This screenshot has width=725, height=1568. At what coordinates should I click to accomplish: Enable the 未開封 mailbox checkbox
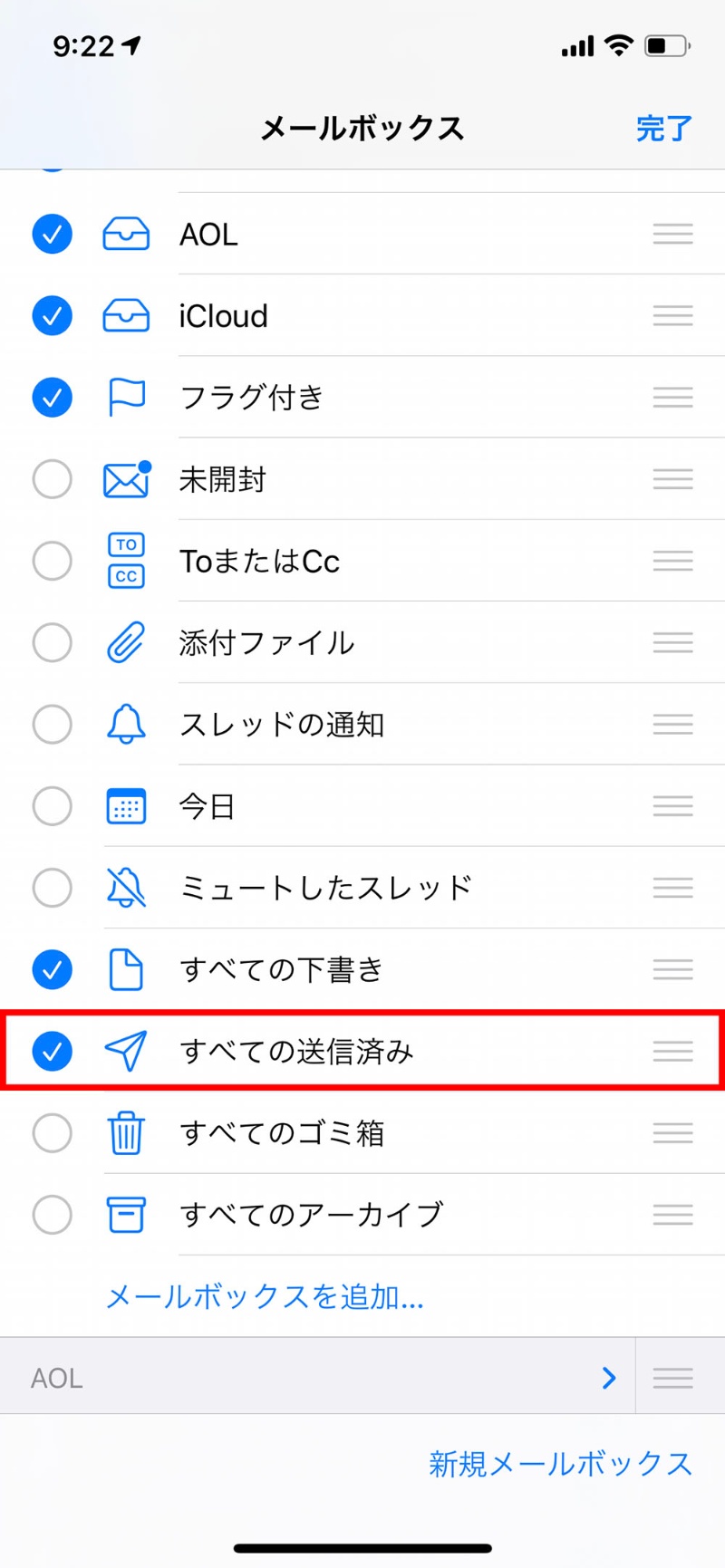coord(52,479)
